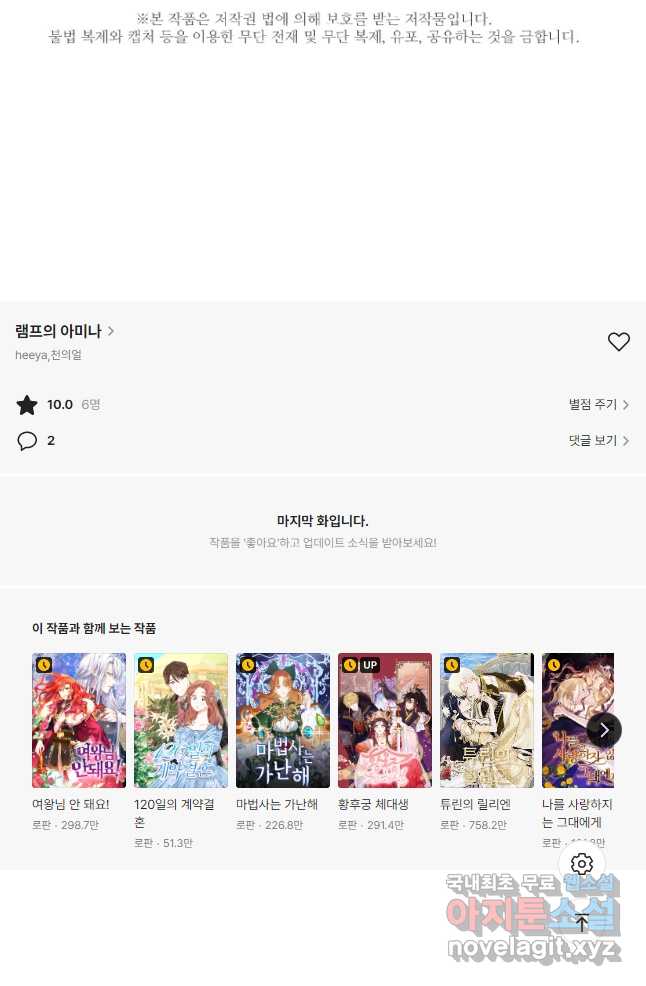646x986 pixels.
Task: Jump back to top with up arrow
Action: click(x=582, y=922)
